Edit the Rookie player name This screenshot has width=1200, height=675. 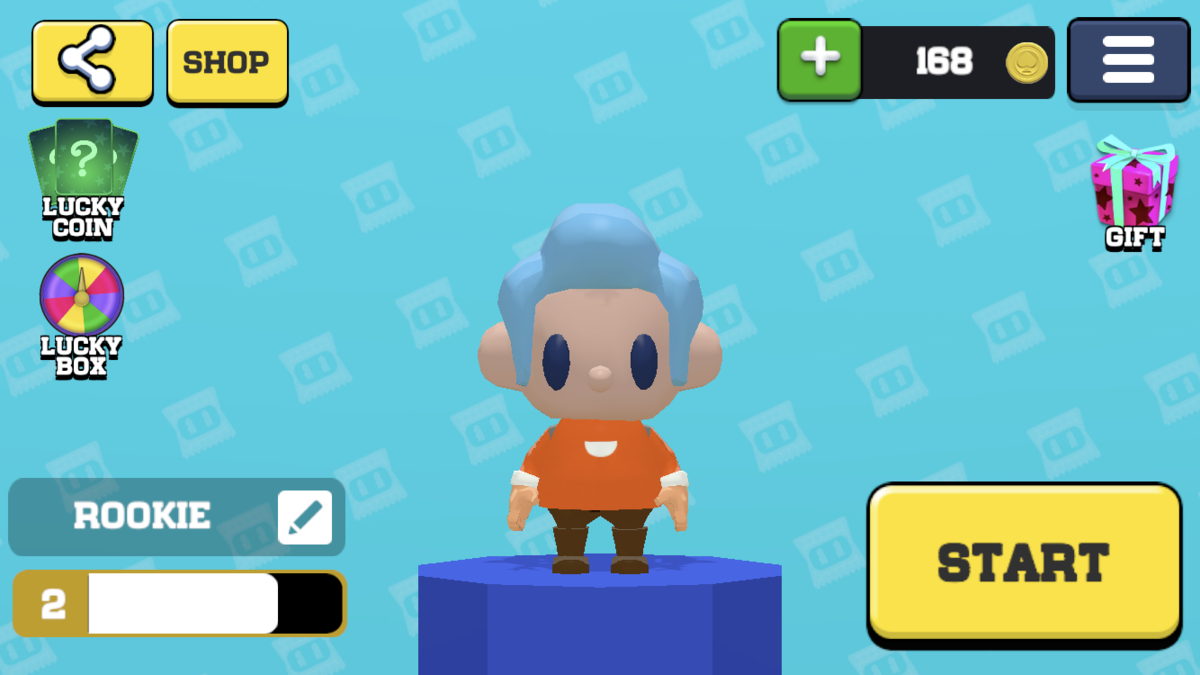304,517
